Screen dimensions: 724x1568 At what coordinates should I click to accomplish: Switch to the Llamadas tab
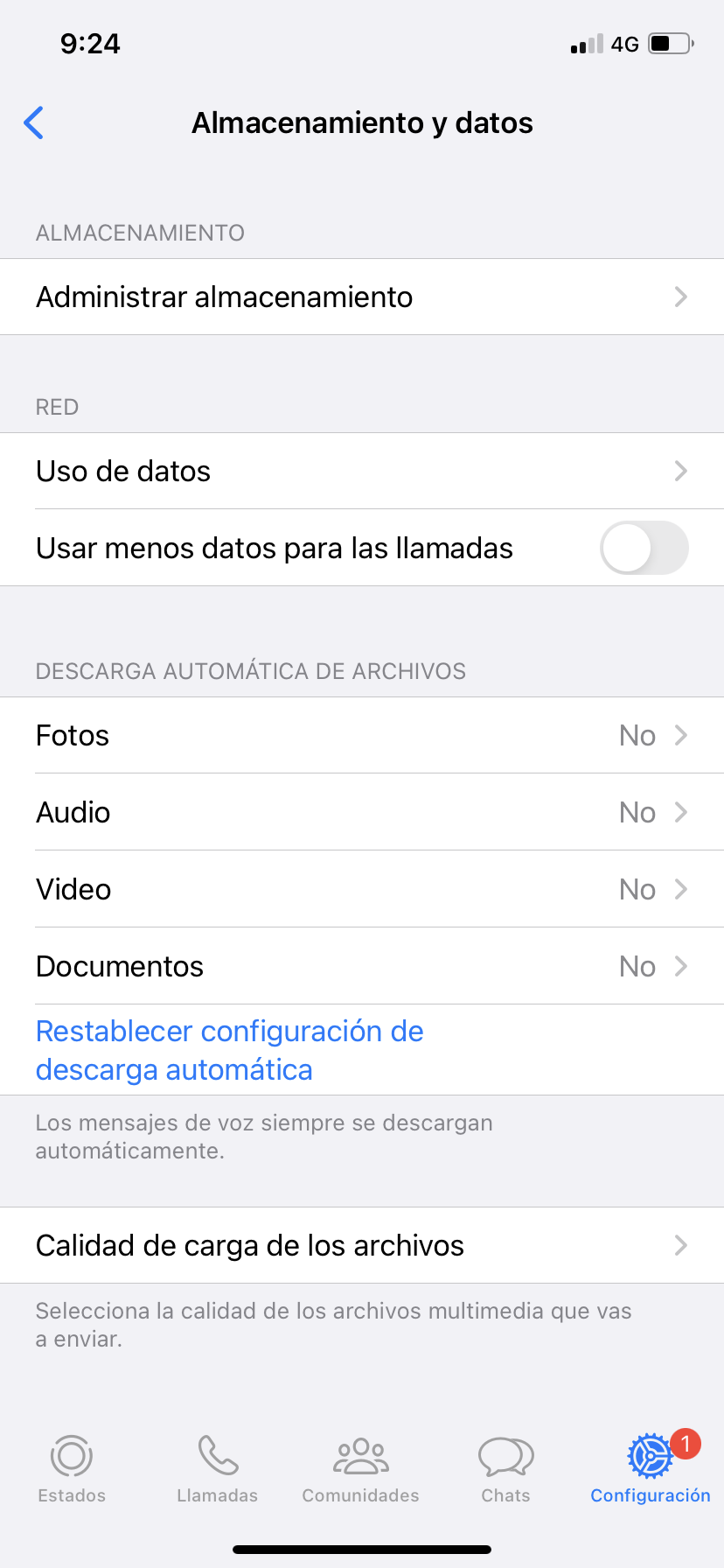pos(217,1468)
